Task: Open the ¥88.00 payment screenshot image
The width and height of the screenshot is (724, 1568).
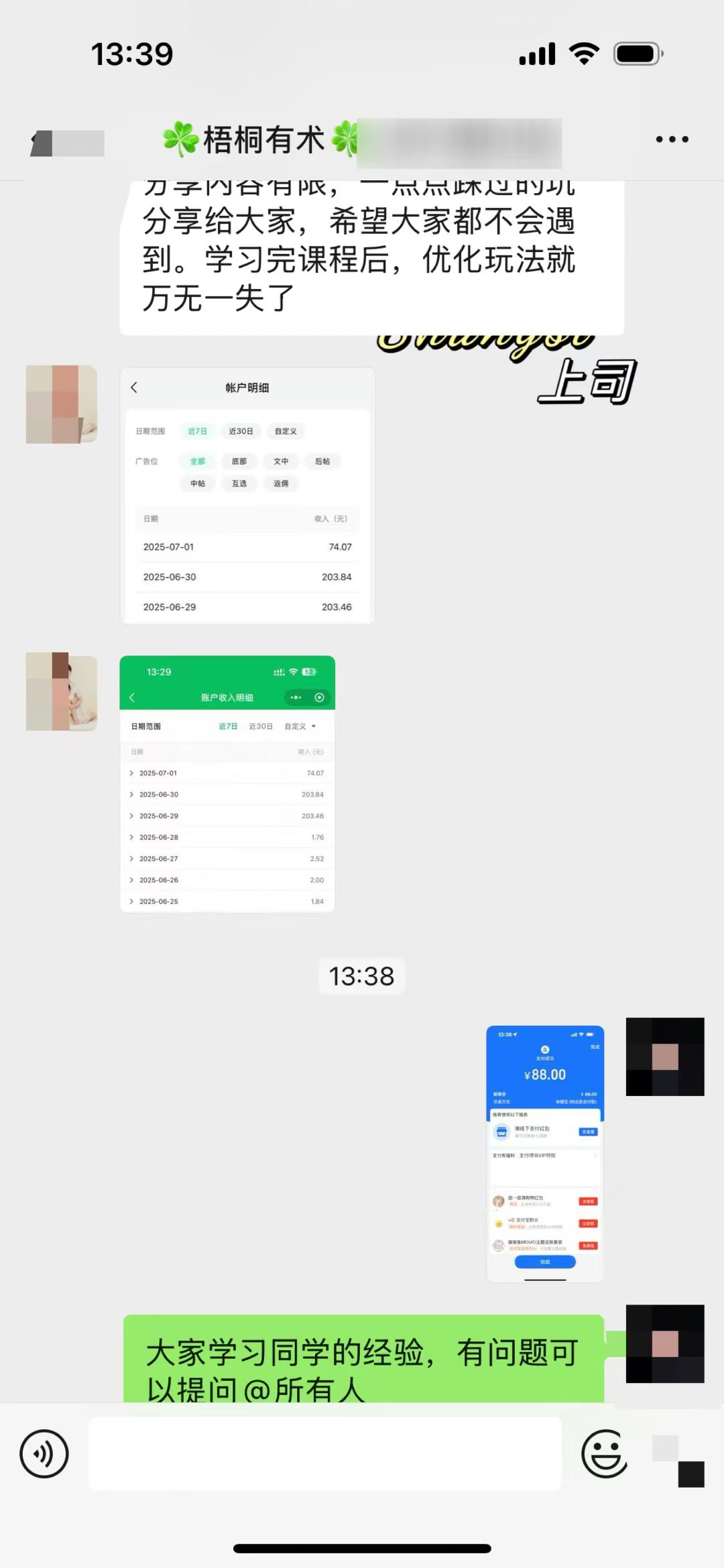Action: (545, 1154)
